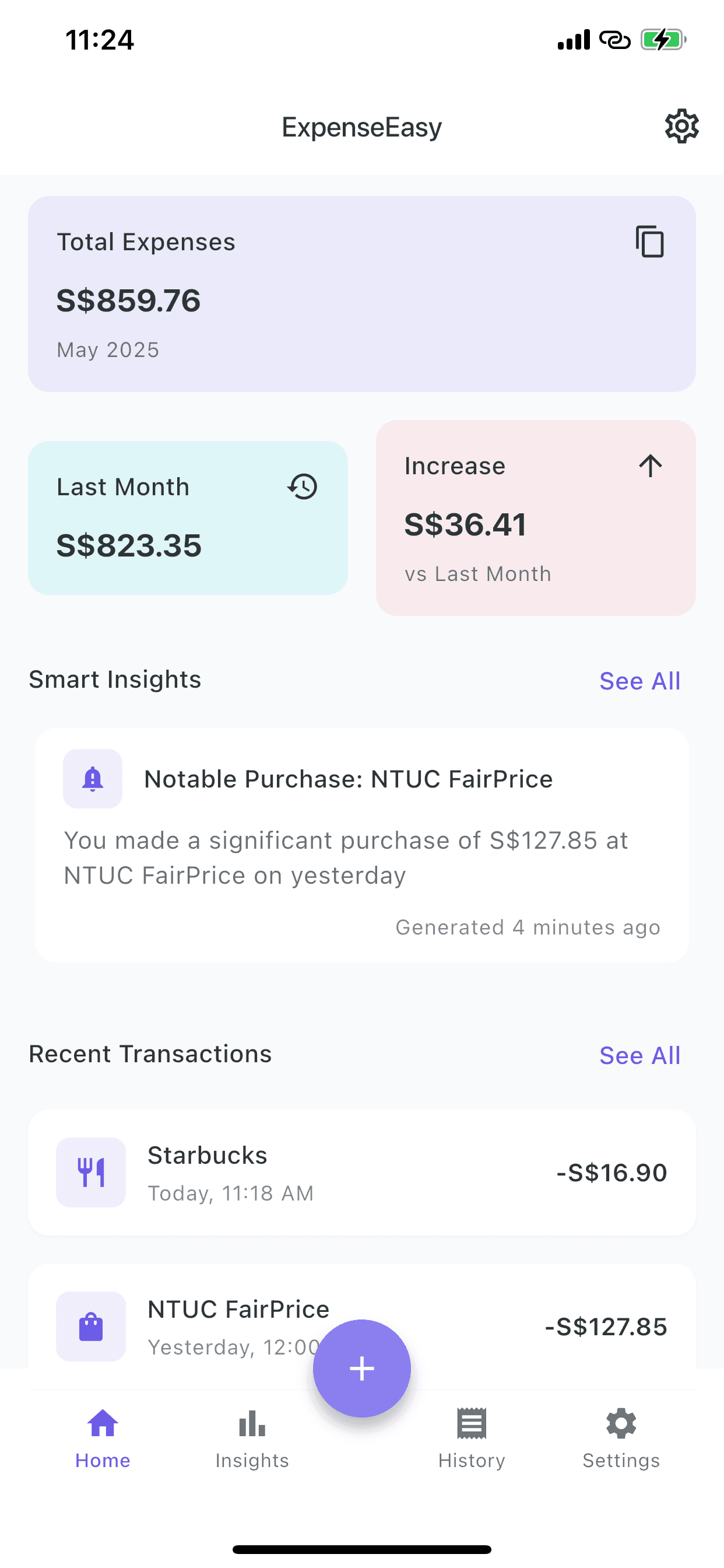Open the settings gear at top right
Viewport: 724px width, 1568px height.
click(x=681, y=126)
